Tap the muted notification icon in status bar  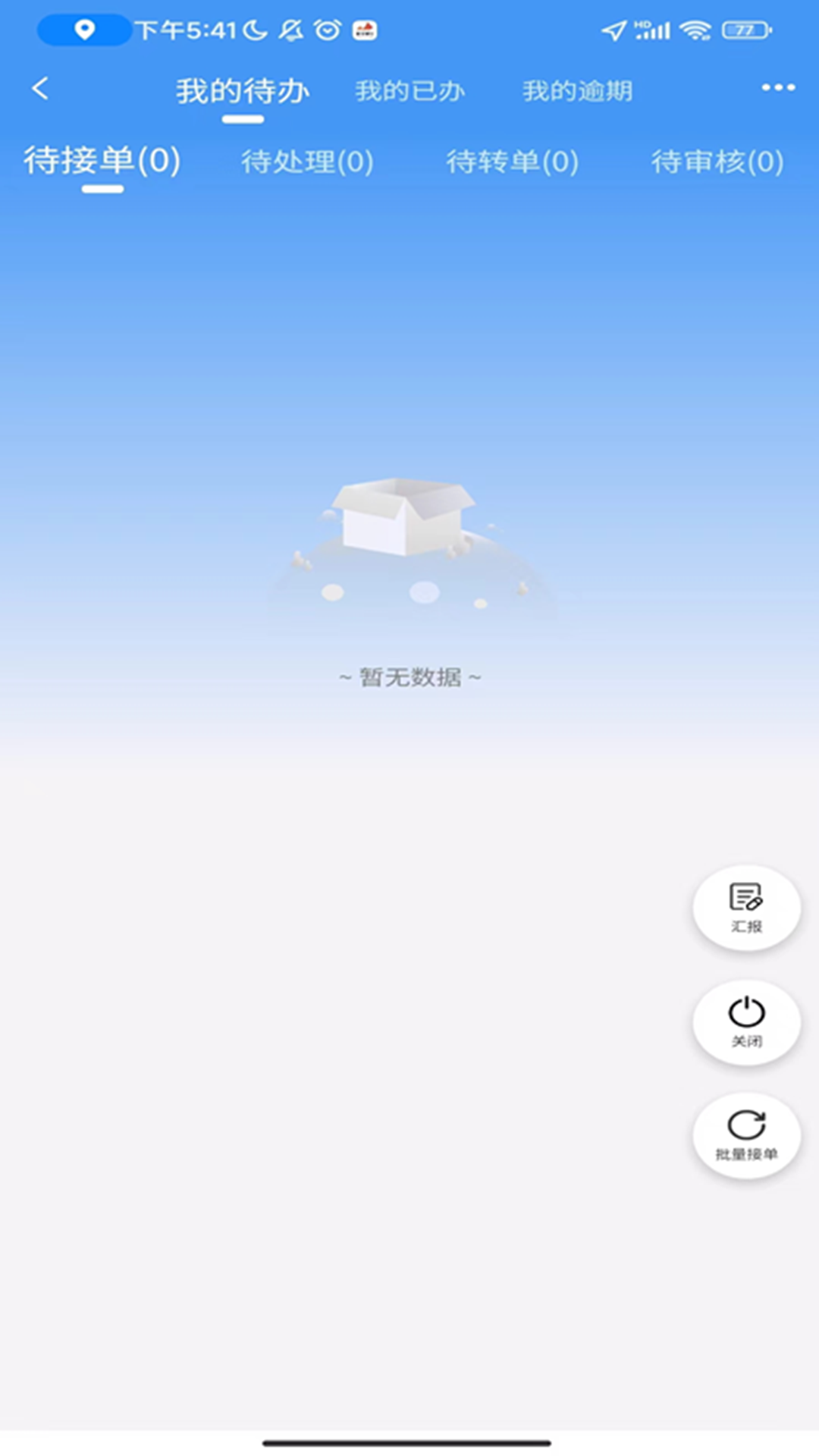290,30
